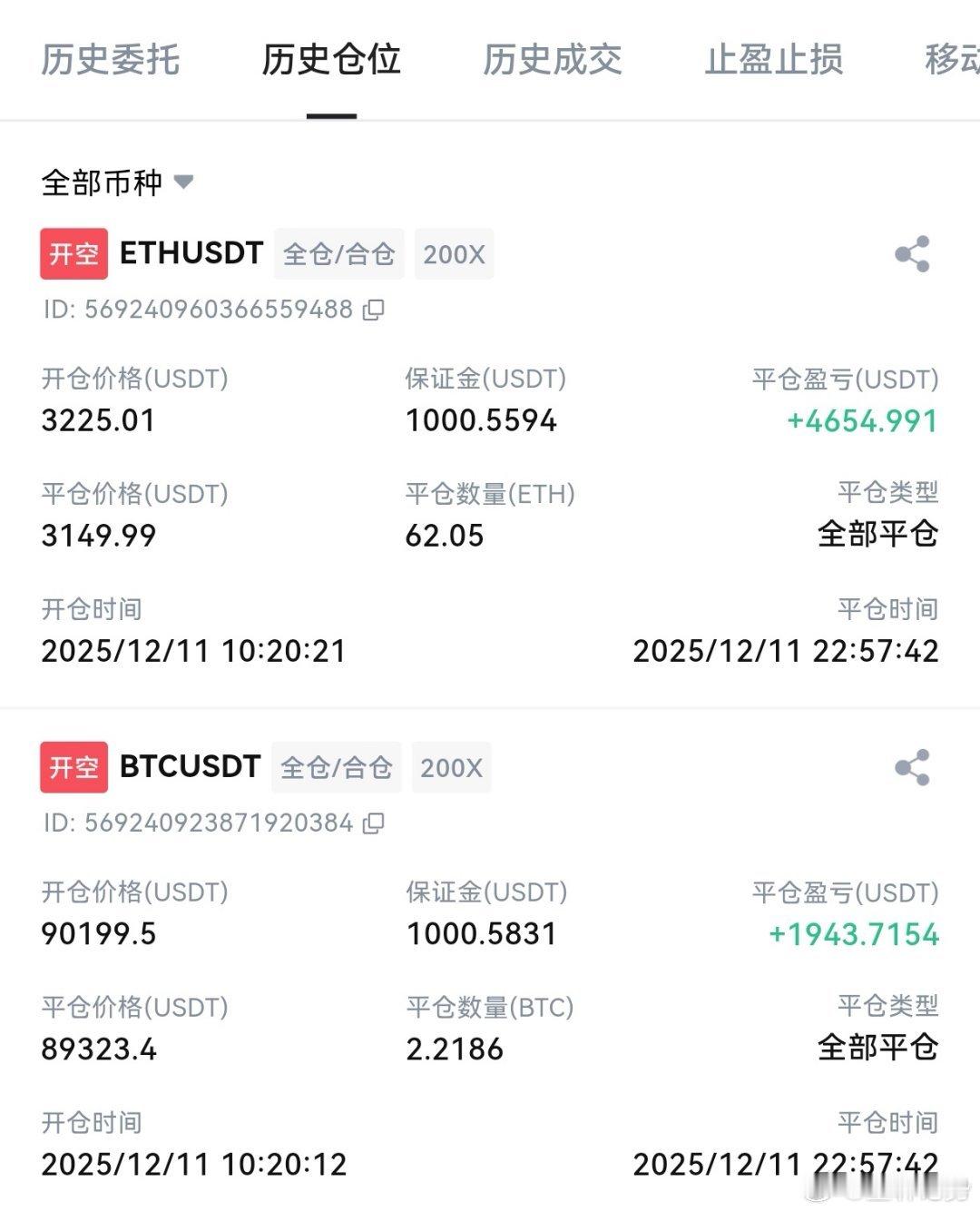The height and width of the screenshot is (1212, 980).
Task: Tap the green profit value +4654.991
Action: pyautogui.click(x=862, y=420)
